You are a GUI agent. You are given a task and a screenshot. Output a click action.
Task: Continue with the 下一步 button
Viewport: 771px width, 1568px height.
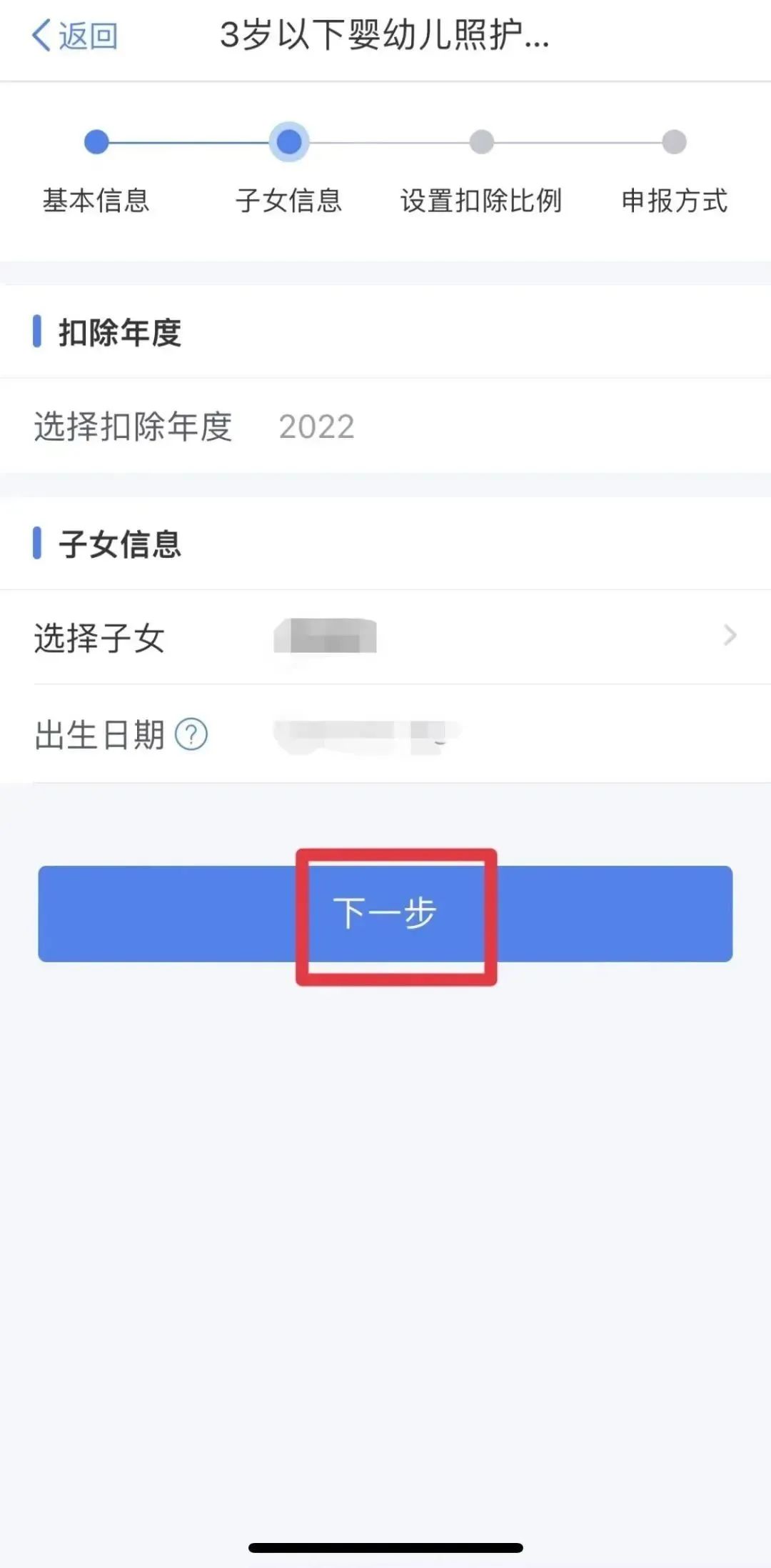pos(385,914)
